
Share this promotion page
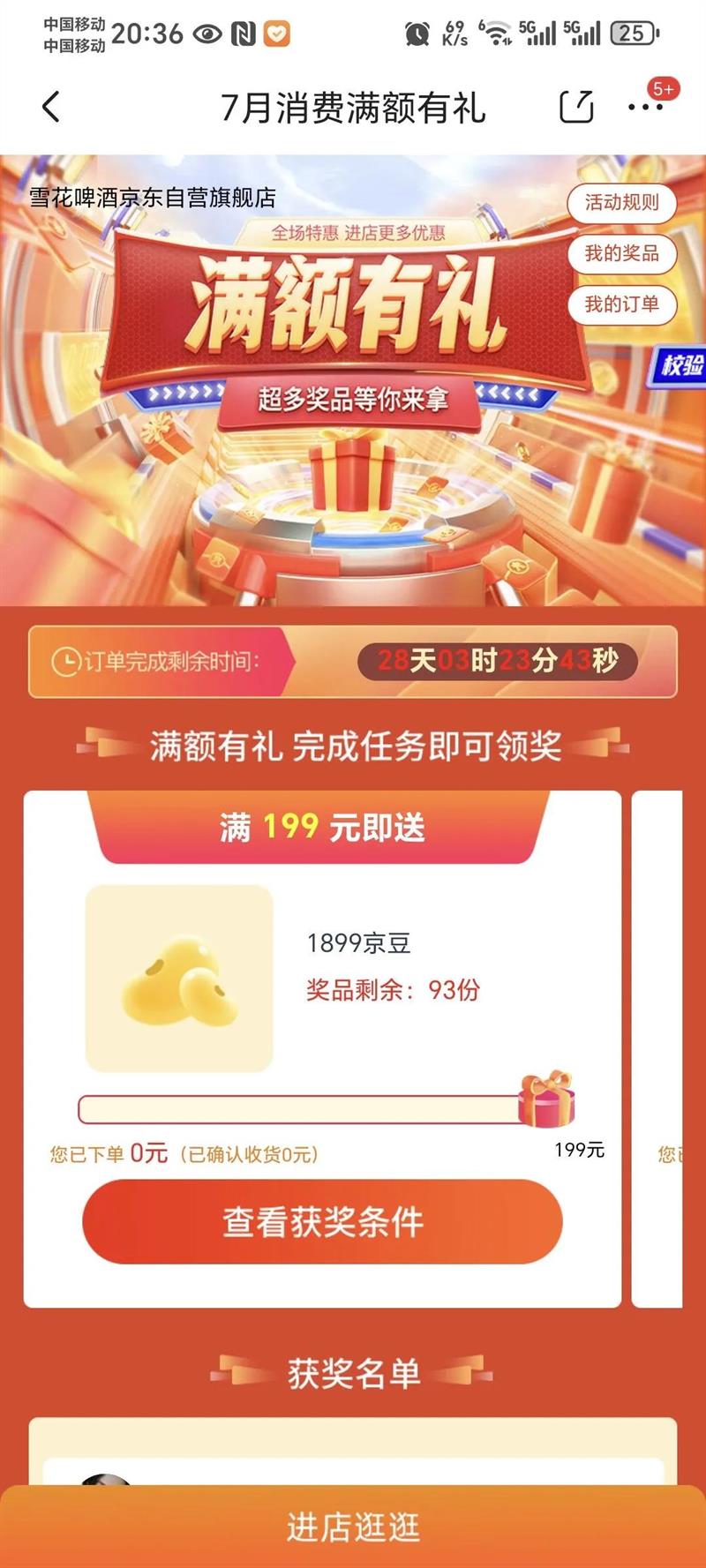click(x=576, y=107)
